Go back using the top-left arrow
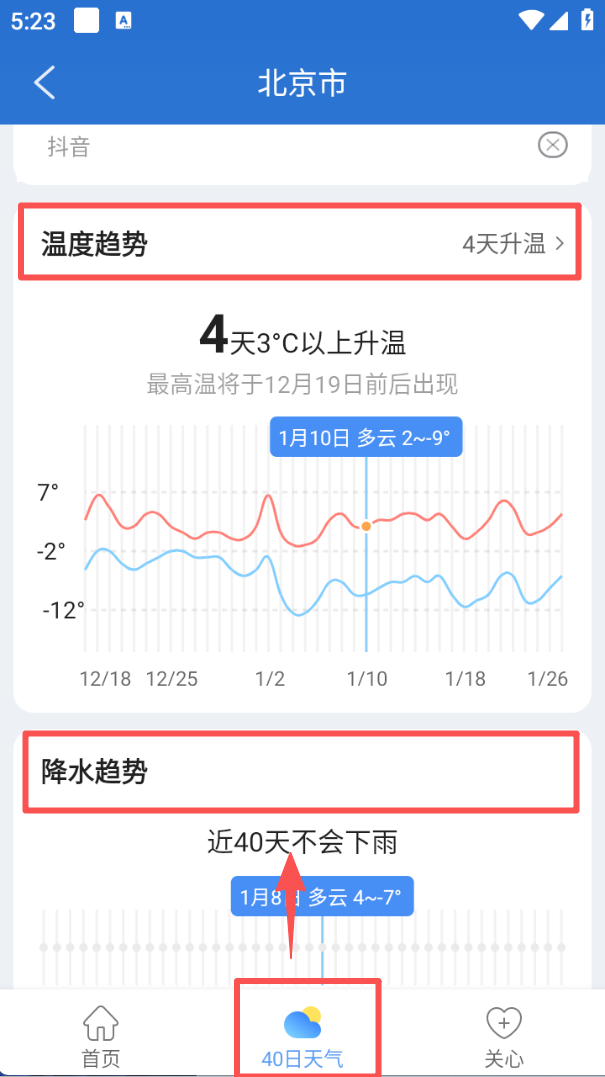 pos(45,82)
